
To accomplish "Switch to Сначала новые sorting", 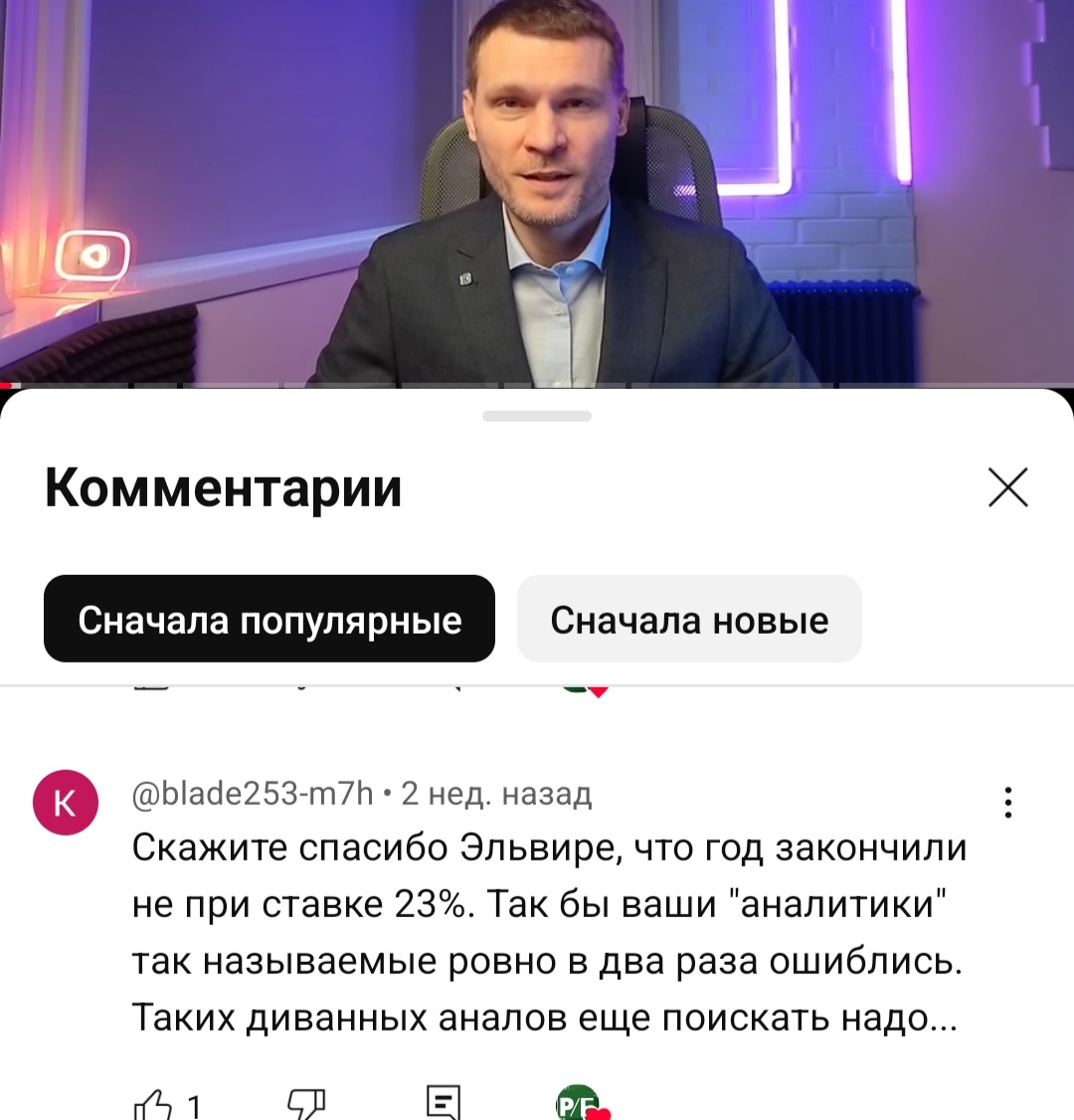I will coord(689,620).
